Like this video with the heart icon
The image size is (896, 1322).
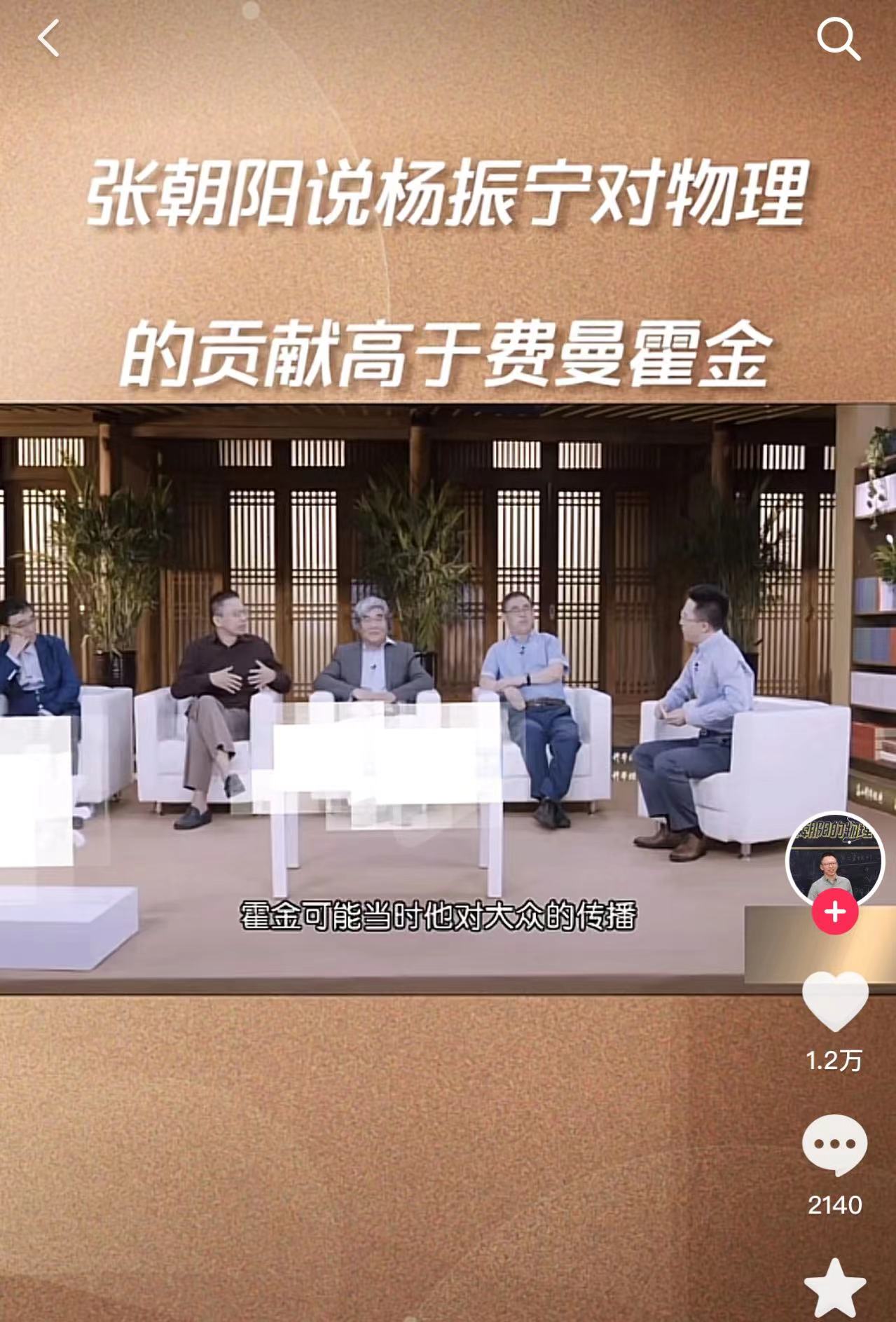[834, 1001]
